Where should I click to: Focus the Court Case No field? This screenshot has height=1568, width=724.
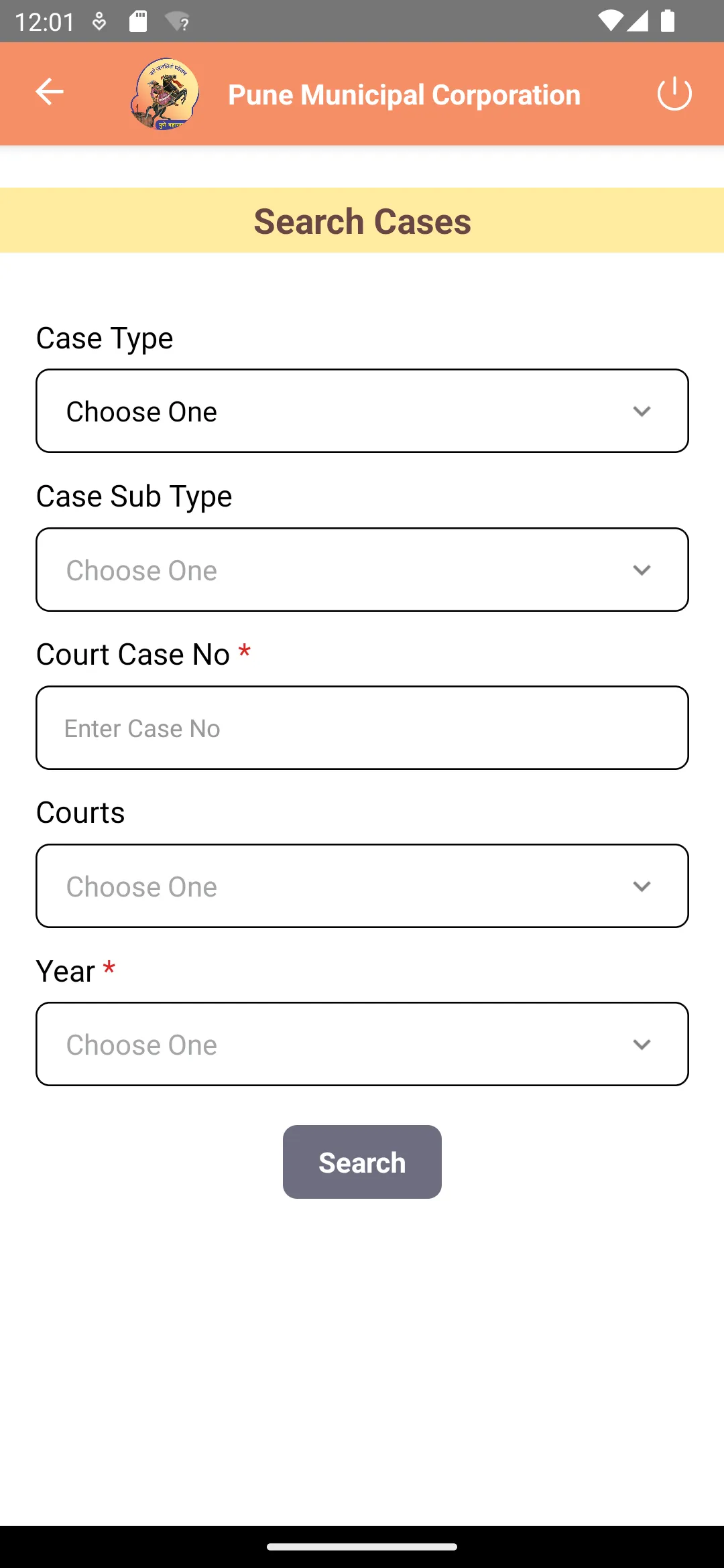tap(362, 728)
